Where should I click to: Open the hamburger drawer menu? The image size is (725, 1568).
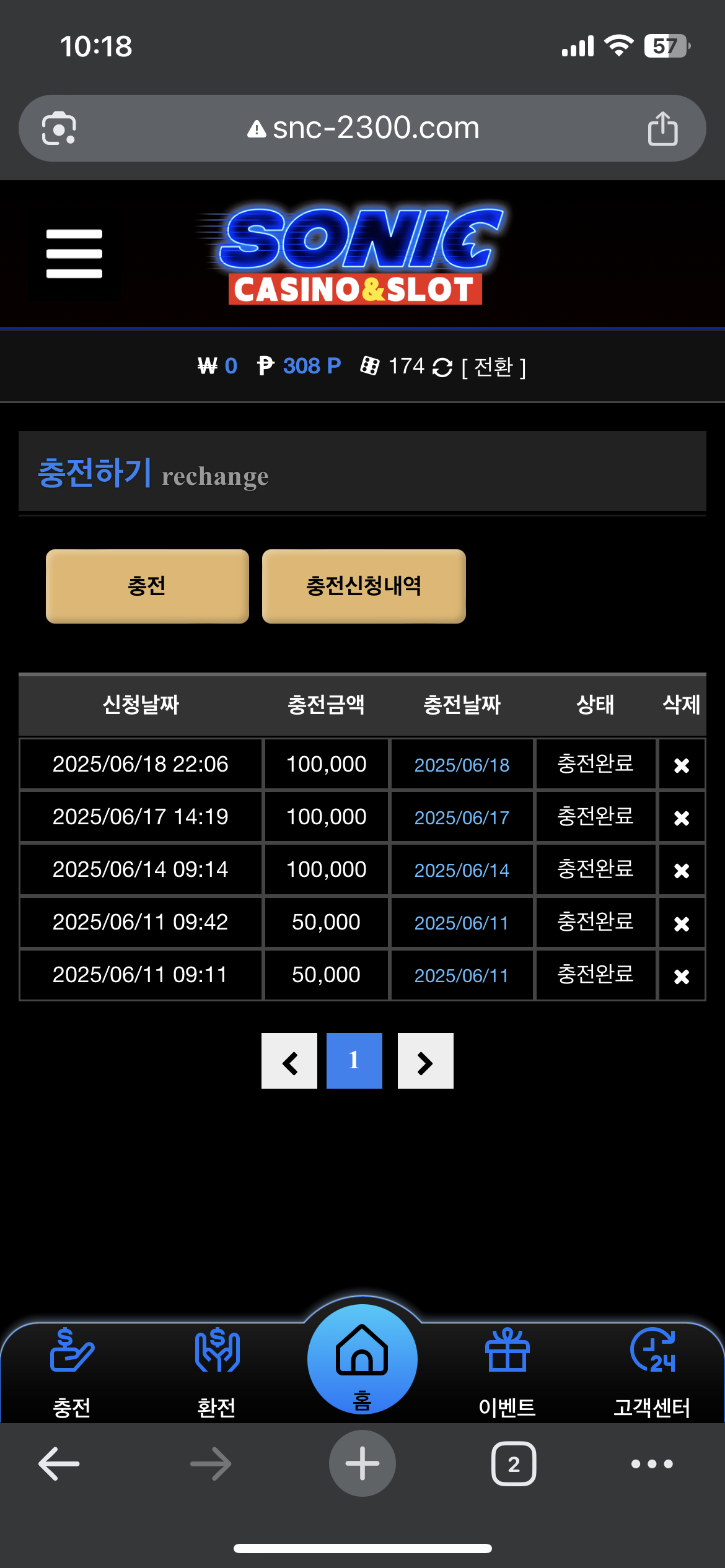[x=74, y=253]
